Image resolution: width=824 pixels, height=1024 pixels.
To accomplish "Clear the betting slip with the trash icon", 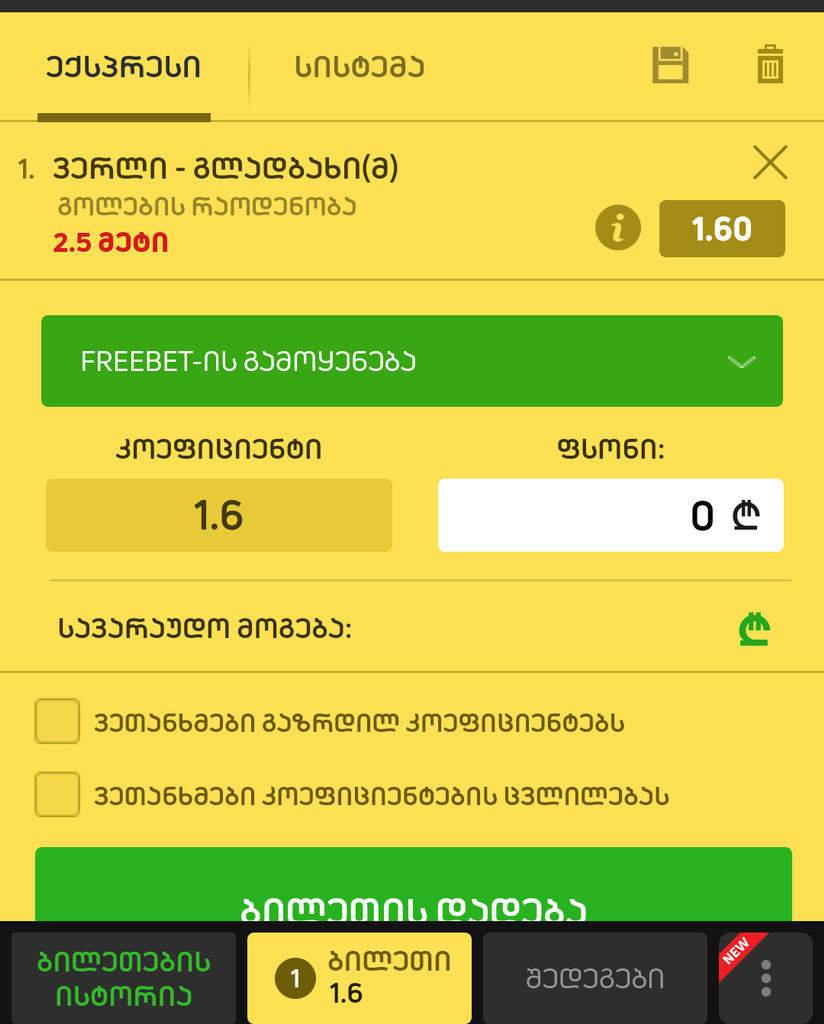I will (x=769, y=64).
